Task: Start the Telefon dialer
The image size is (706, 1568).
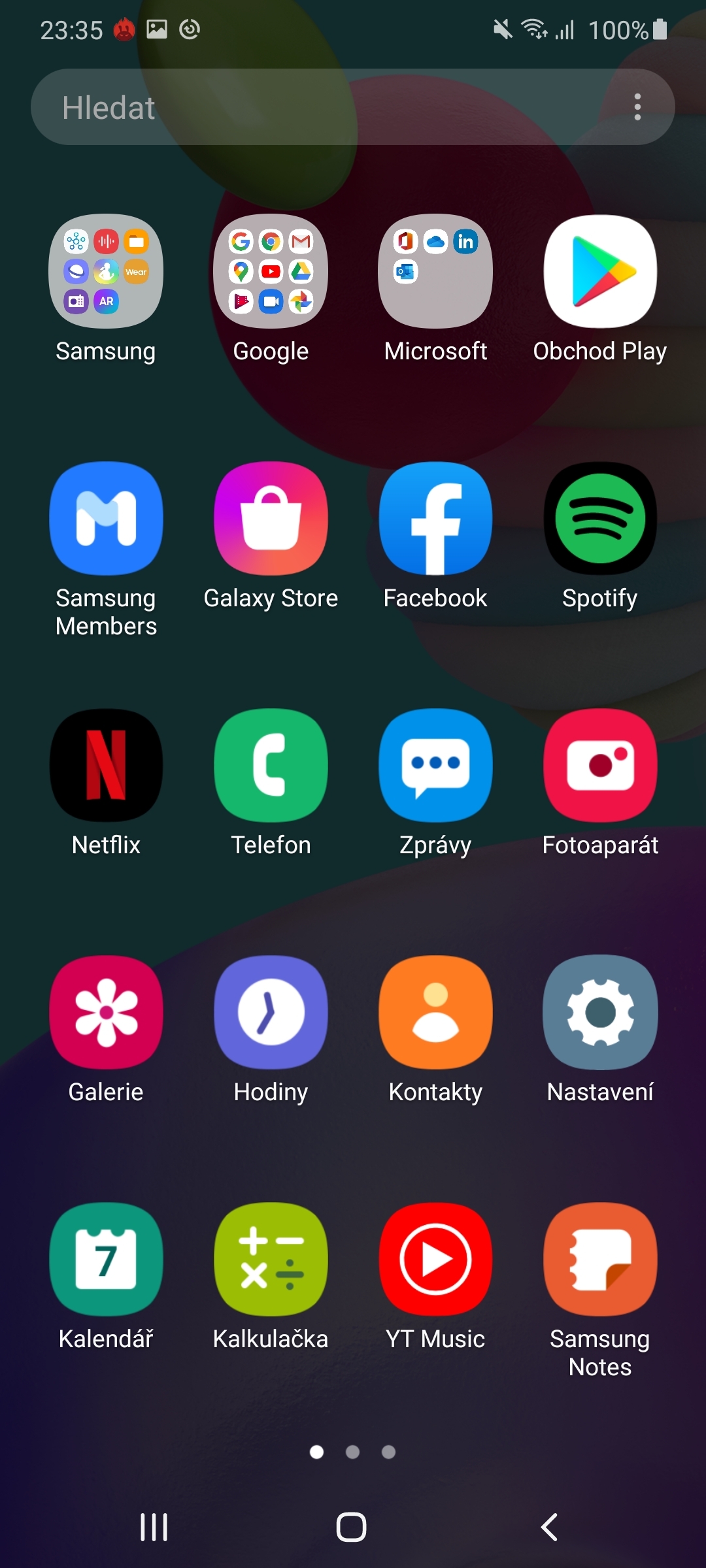Action: [271, 766]
